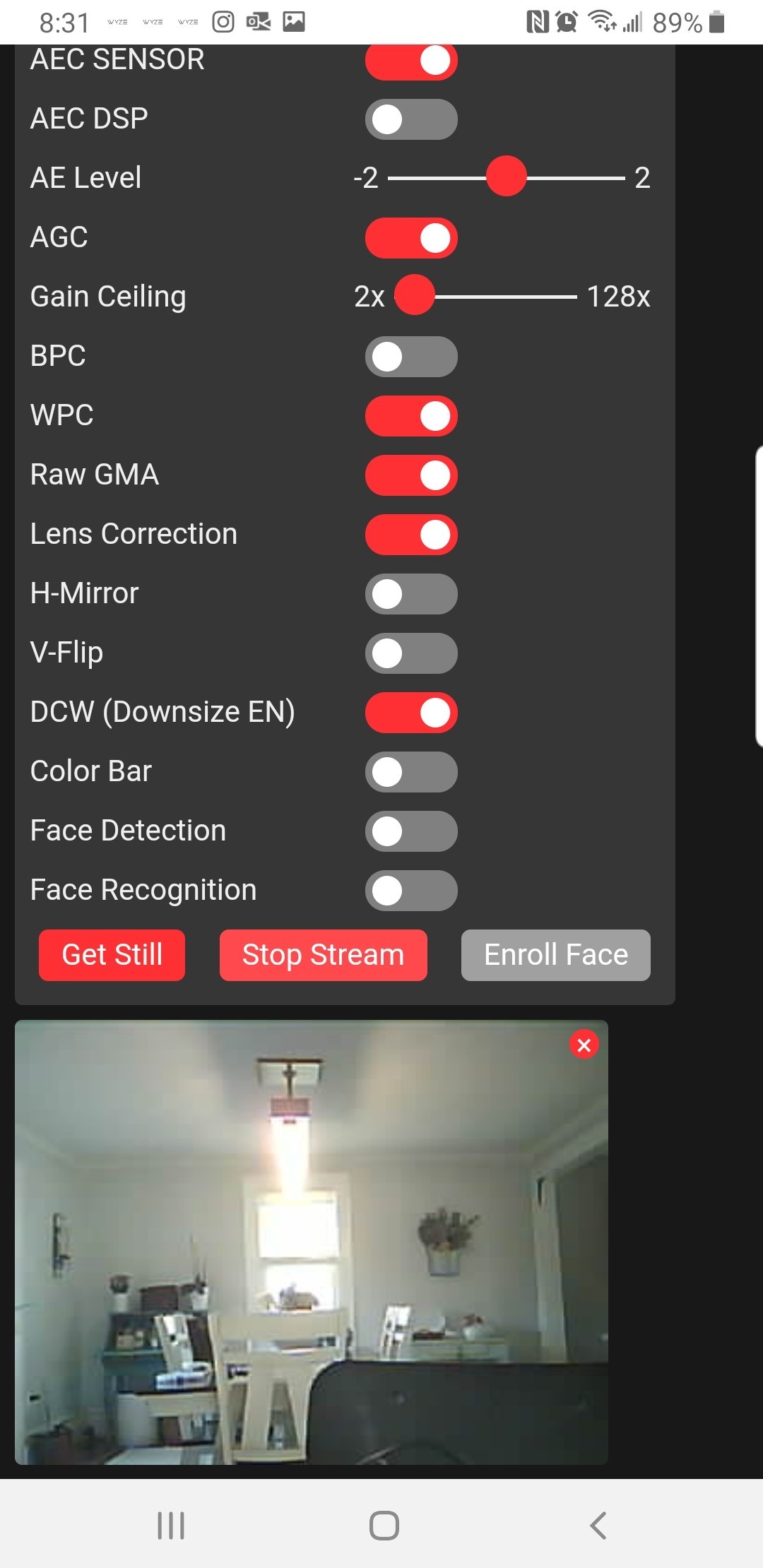This screenshot has height=1568, width=763.
Task: Enable Face Recognition
Action: pos(411,891)
